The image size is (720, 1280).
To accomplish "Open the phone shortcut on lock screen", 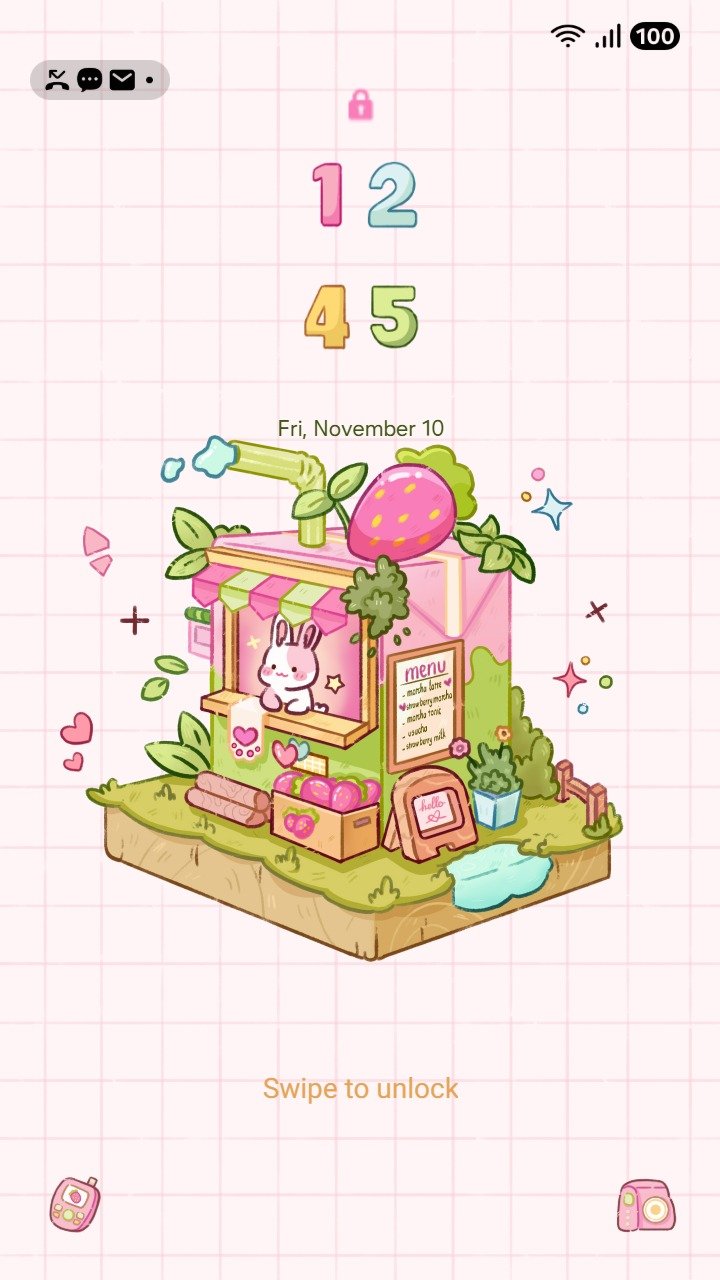I will click(x=75, y=1204).
